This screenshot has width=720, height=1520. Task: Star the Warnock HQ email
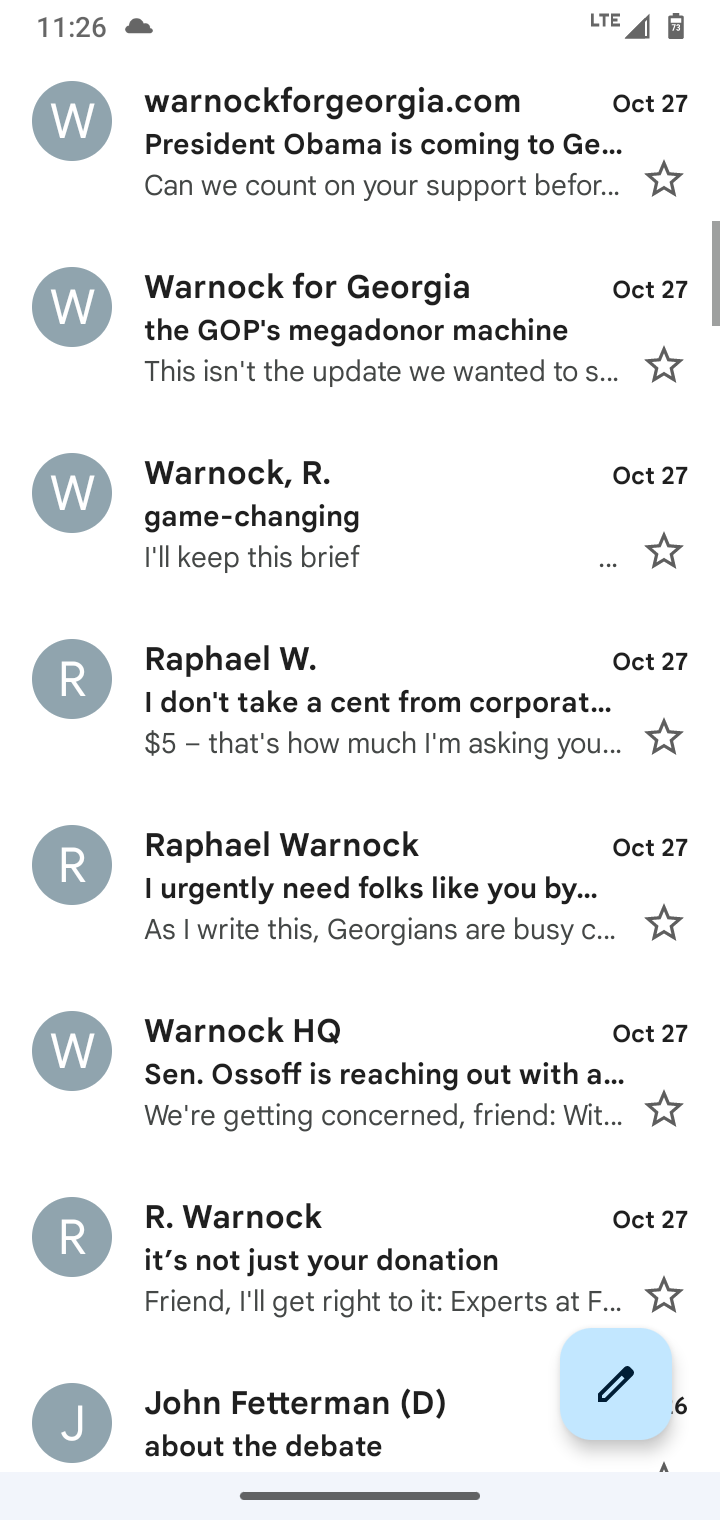pos(663,1110)
